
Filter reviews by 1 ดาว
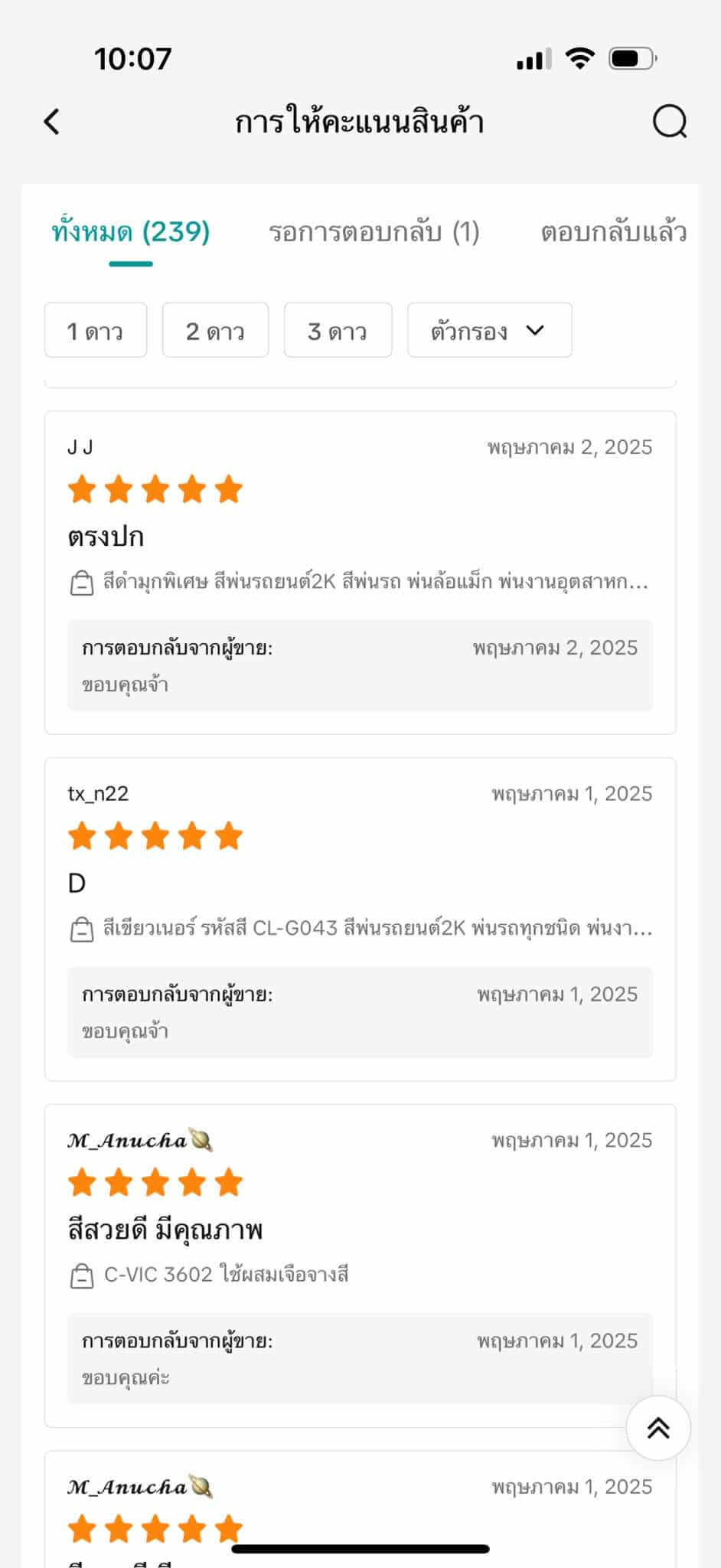tap(96, 331)
